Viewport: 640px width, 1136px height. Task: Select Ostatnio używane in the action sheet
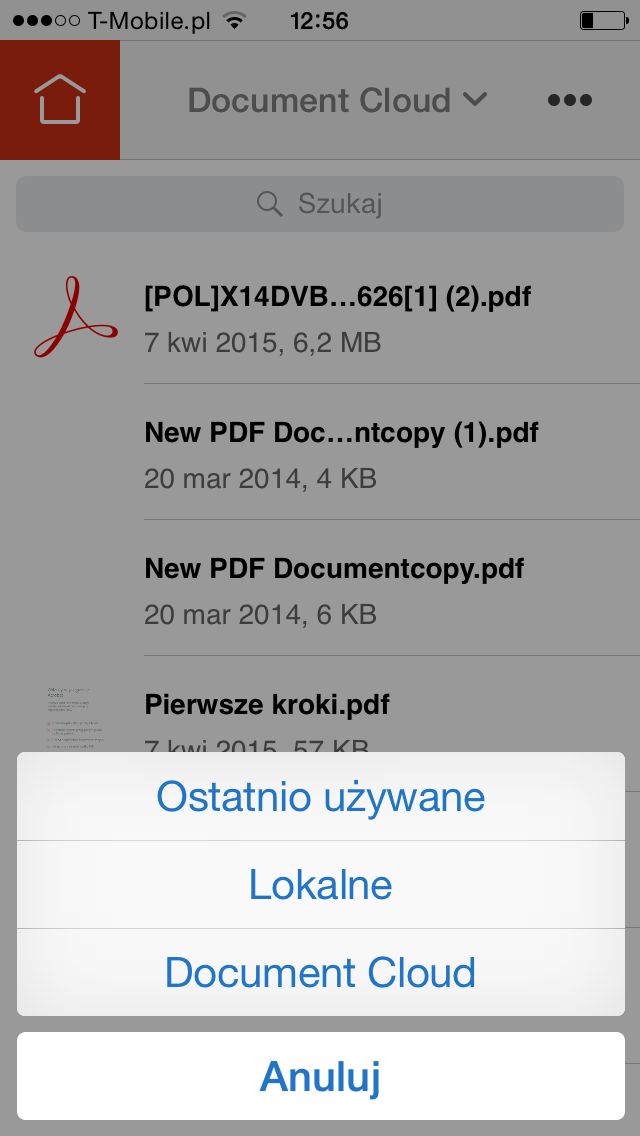click(x=320, y=796)
